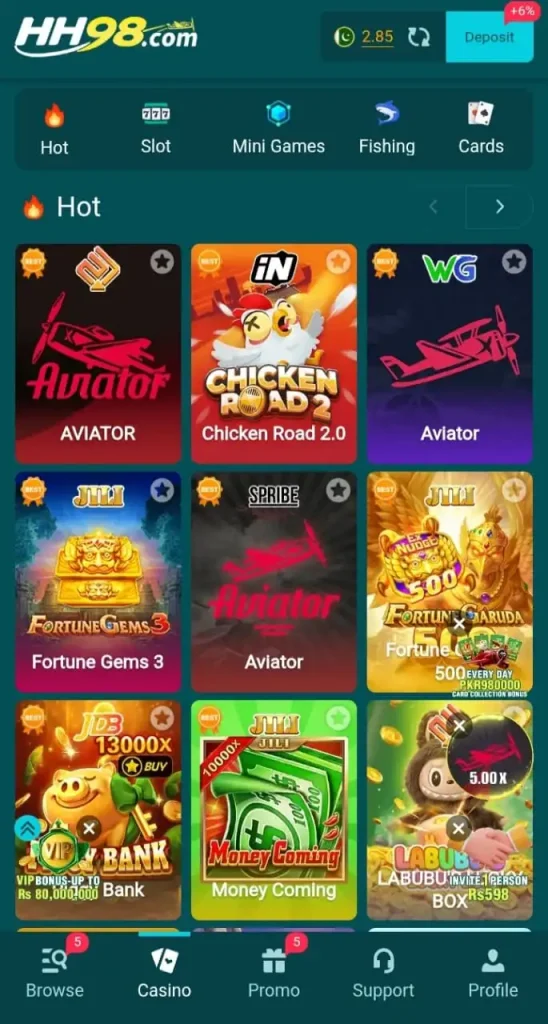Switch to Mini Games category
Screen dimensions: 548x1024
[278, 129]
